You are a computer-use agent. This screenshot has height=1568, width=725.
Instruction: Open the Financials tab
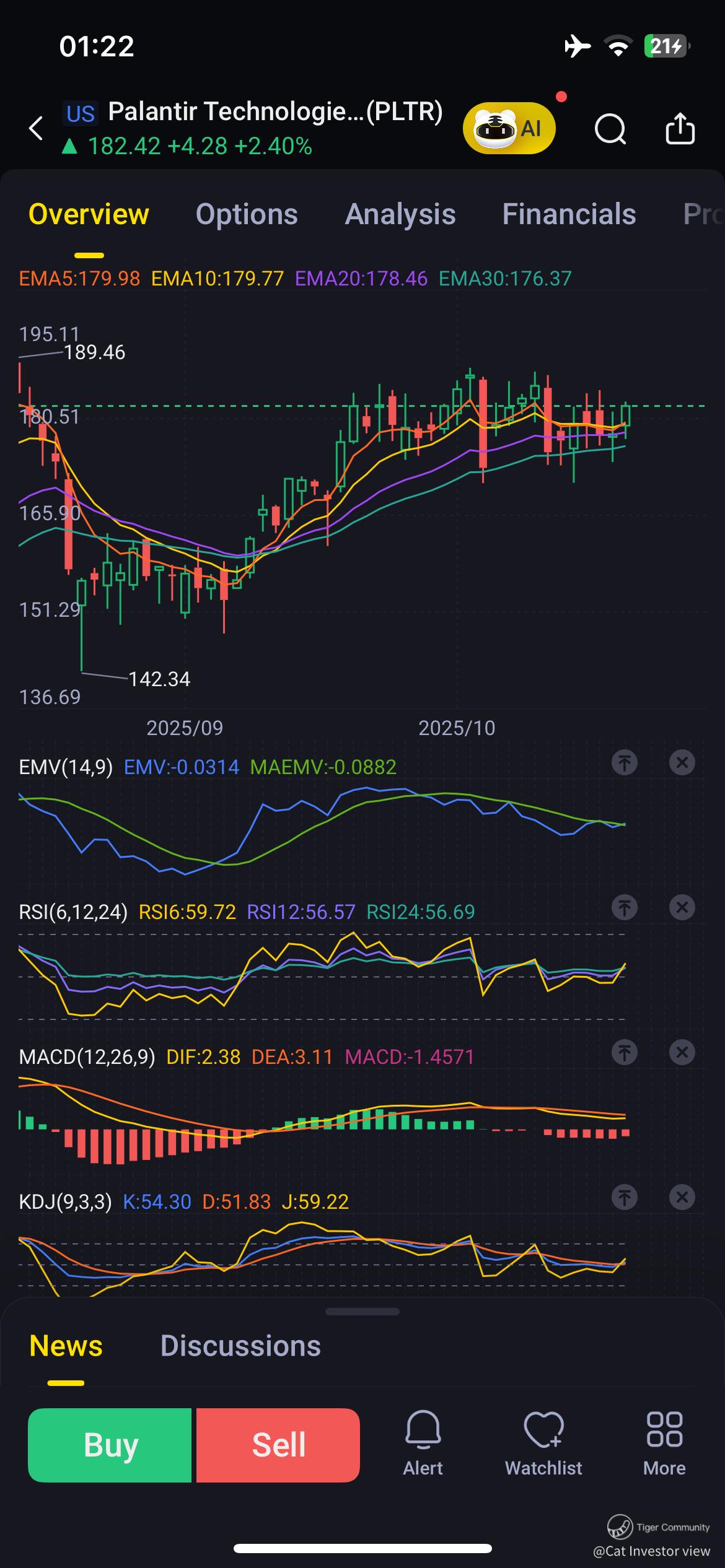coord(569,214)
